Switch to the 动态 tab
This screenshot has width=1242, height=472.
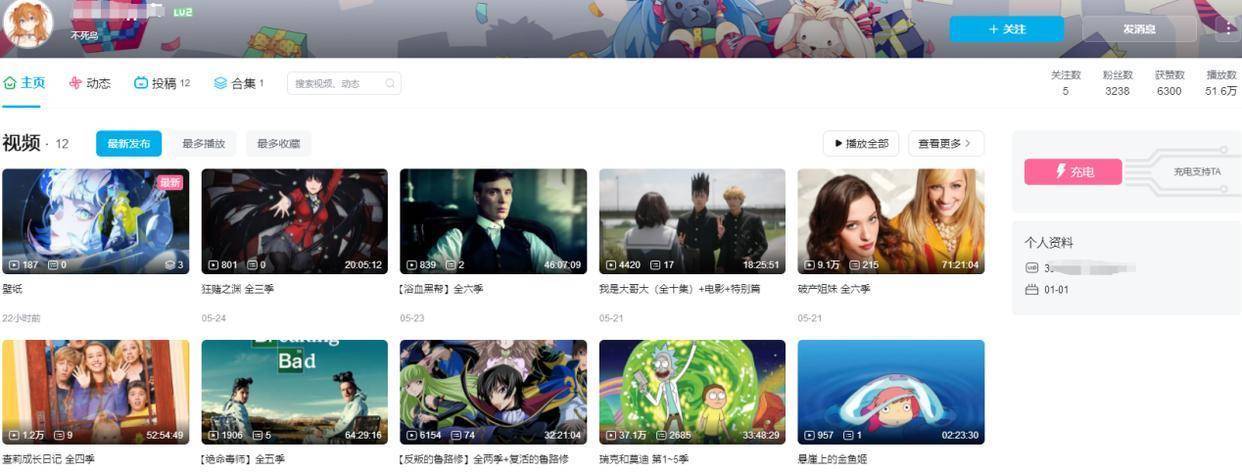click(x=90, y=83)
